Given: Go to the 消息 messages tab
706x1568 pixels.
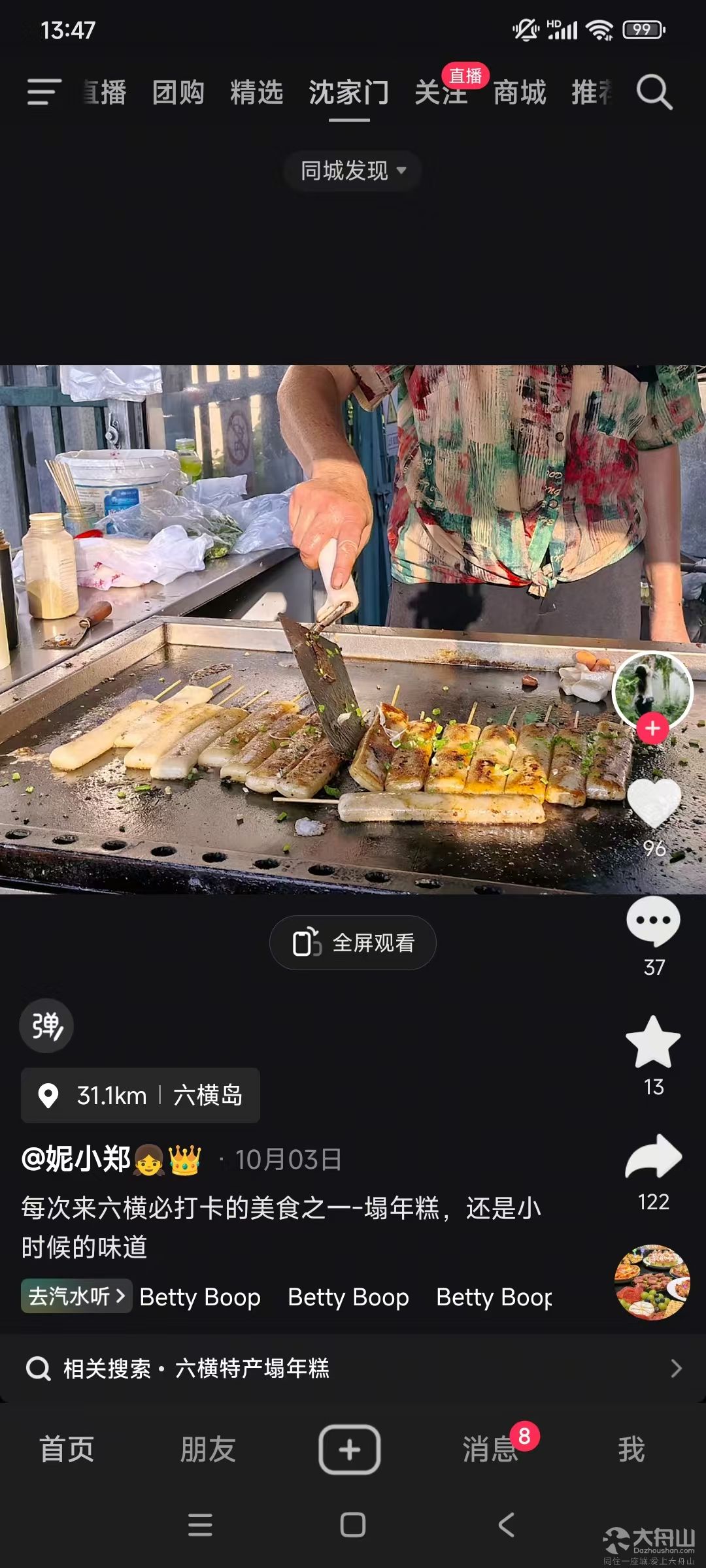Looking at the screenshot, I should pyautogui.click(x=490, y=1449).
